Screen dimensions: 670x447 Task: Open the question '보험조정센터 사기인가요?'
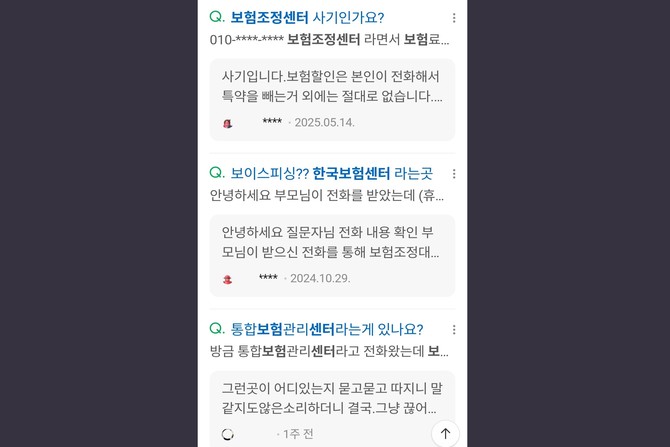(x=306, y=17)
